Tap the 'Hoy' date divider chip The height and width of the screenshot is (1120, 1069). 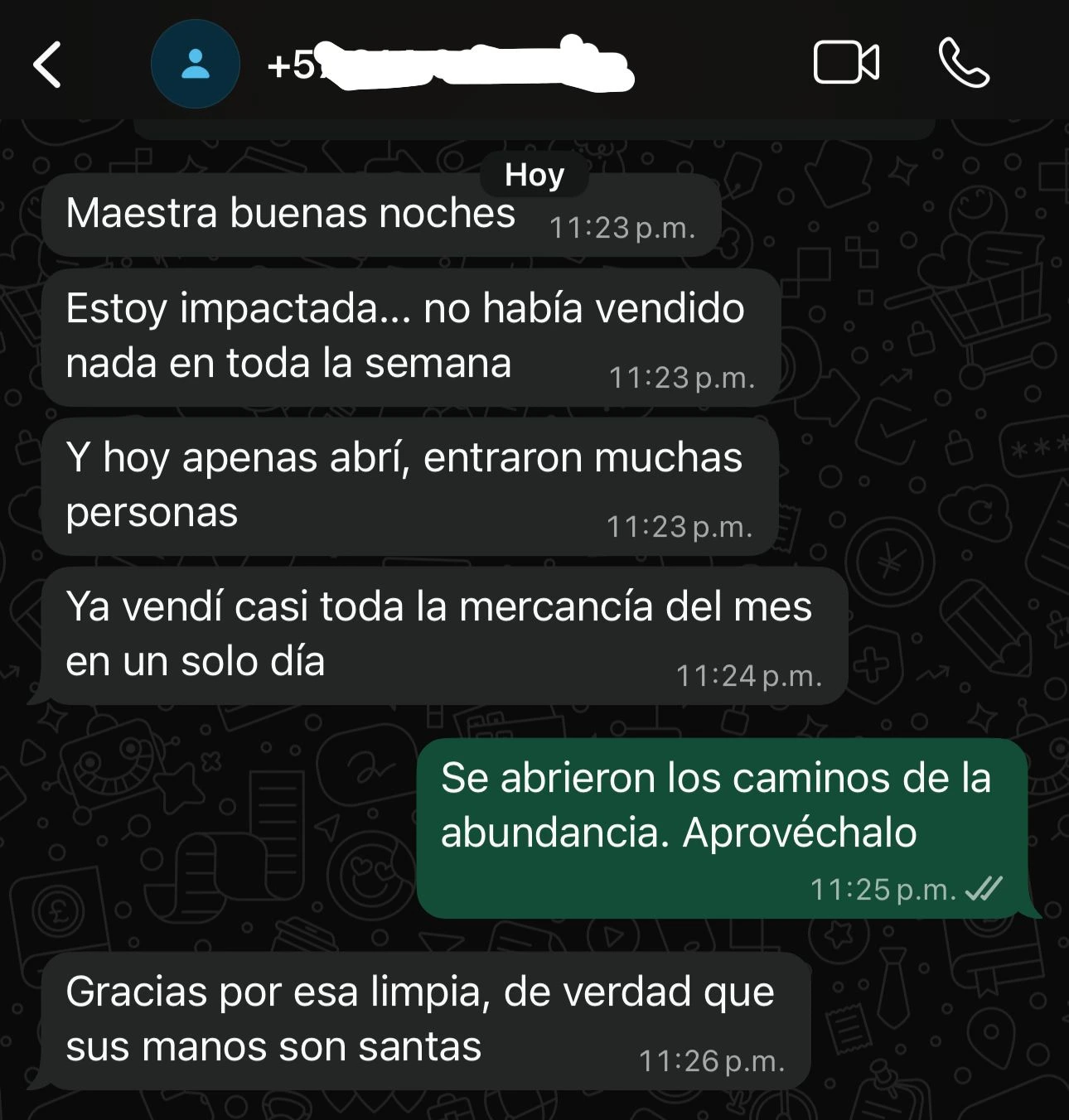point(534,173)
